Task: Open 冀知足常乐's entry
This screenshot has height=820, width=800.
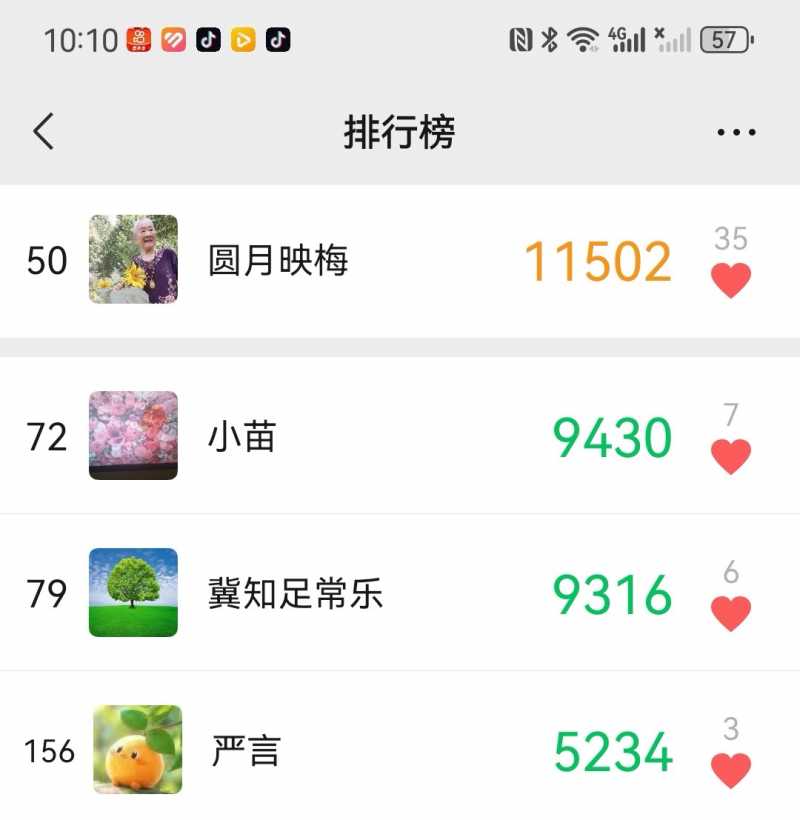Action: pyautogui.click(x=350, y=594)
